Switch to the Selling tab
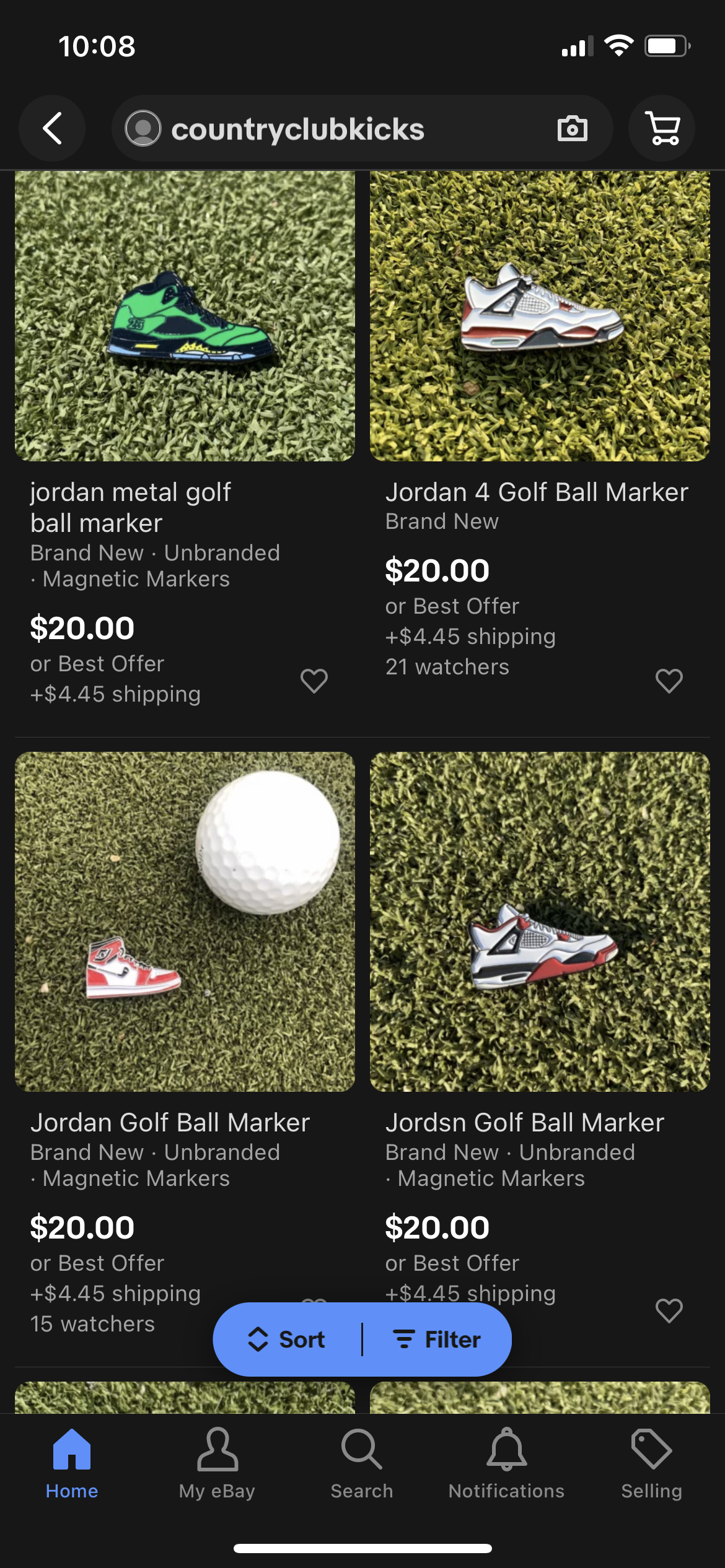This screenshot has width=725, height=1568. pyautogui.click(x=652, y=1464)
